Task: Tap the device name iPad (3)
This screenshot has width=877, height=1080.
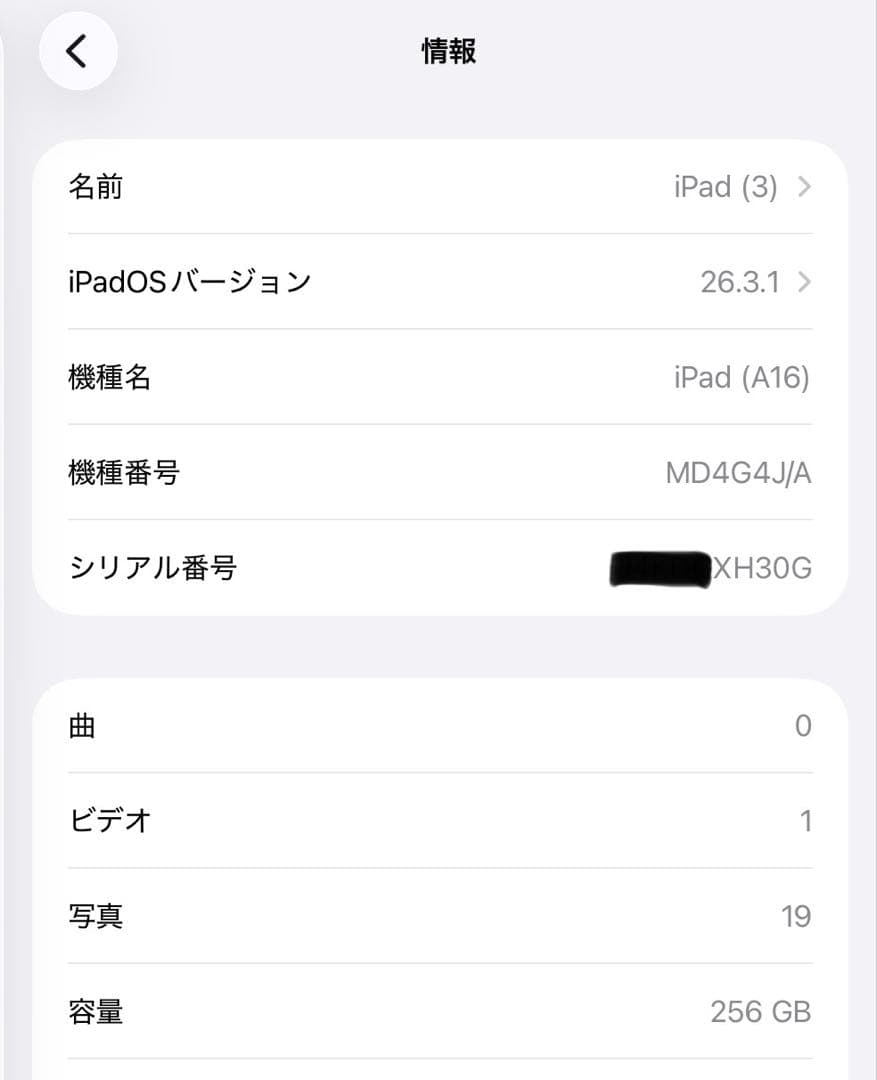Action: (725, 186)
